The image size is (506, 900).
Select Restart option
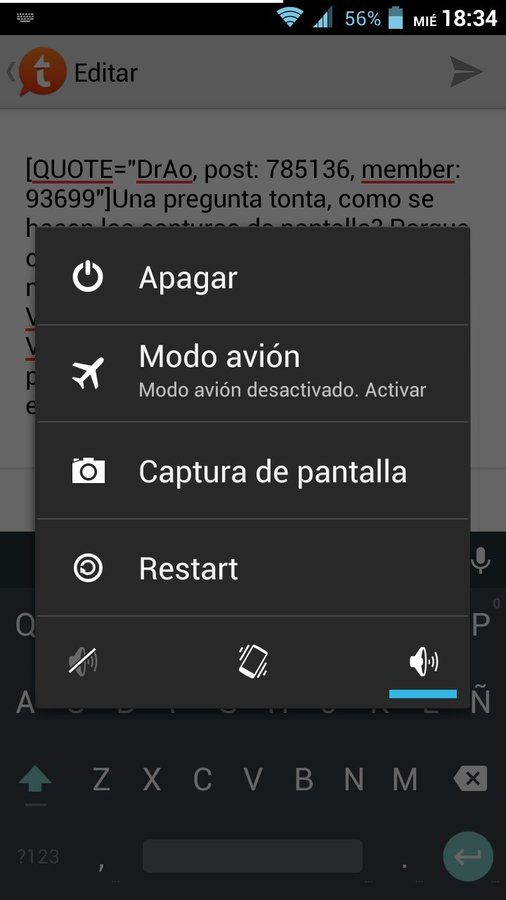[252, 568]
